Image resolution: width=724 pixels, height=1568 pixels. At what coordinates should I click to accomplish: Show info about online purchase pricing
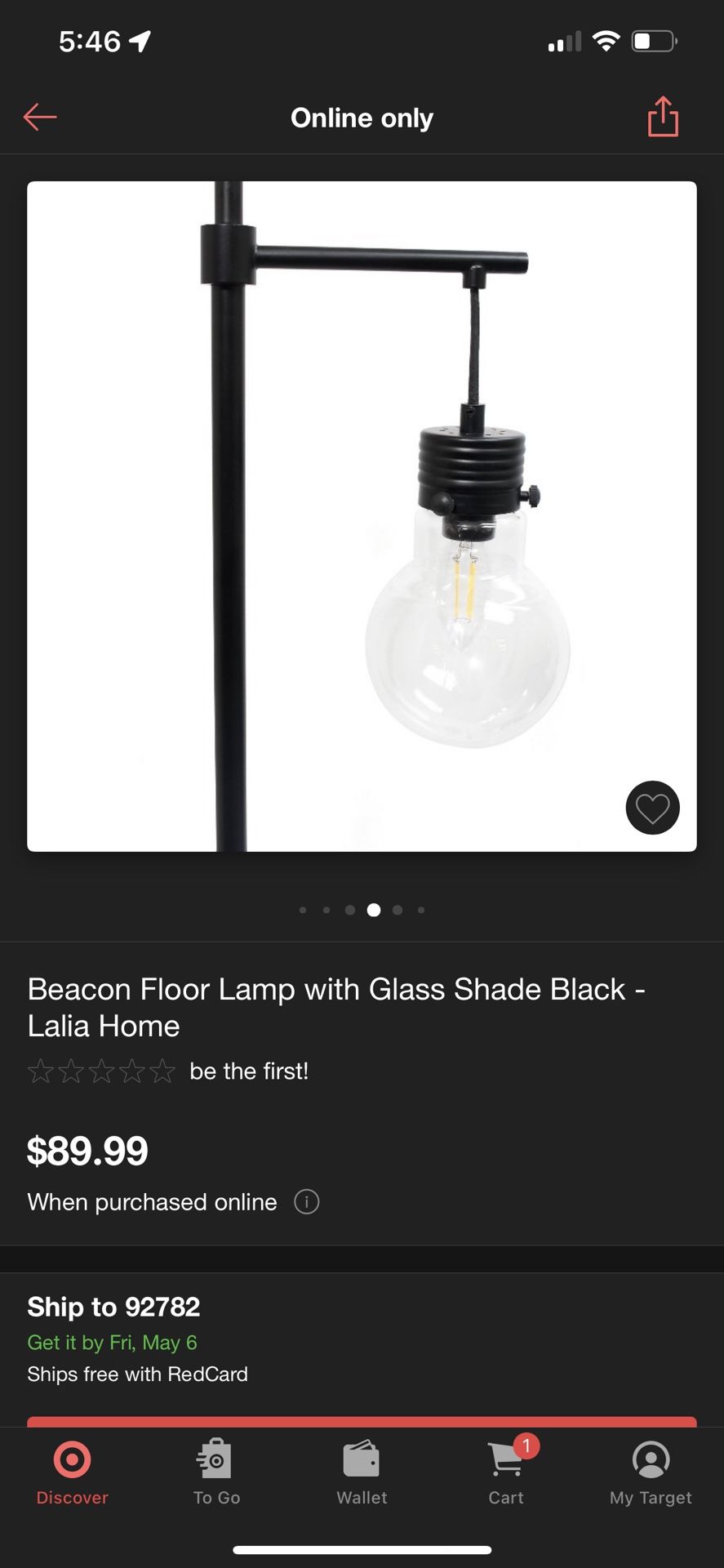[306, 1202]
